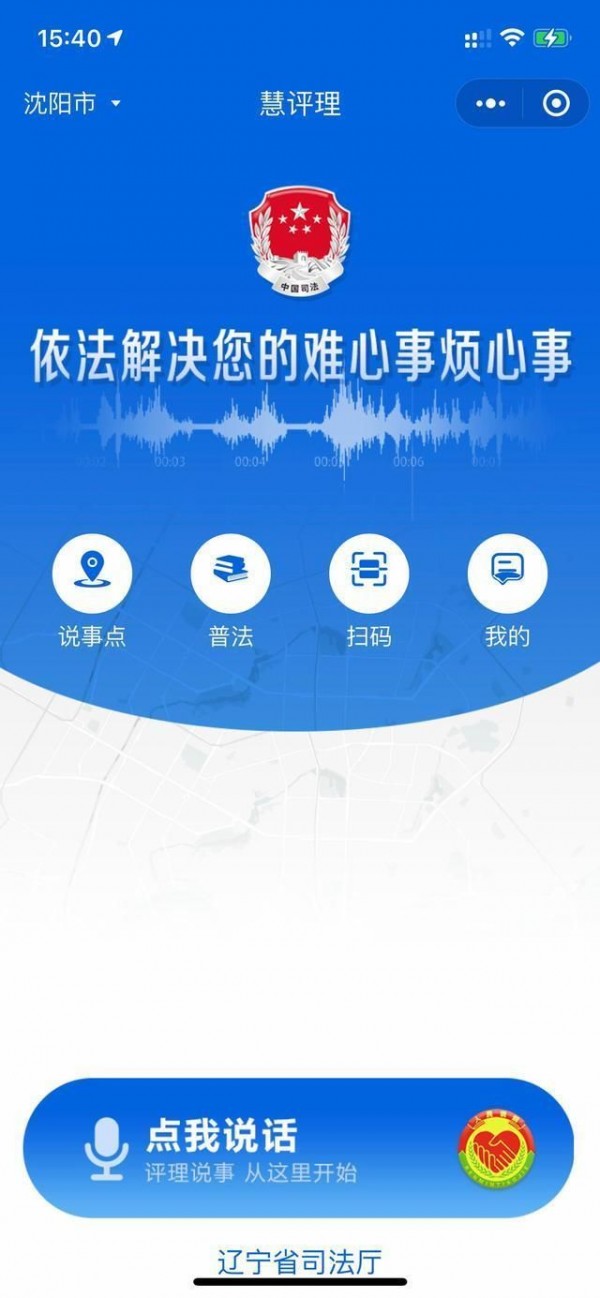The height and width of the screenshot is (1298, 600).
Task: Launch the 扫码 scanner
Action: (x=369, y=574)
